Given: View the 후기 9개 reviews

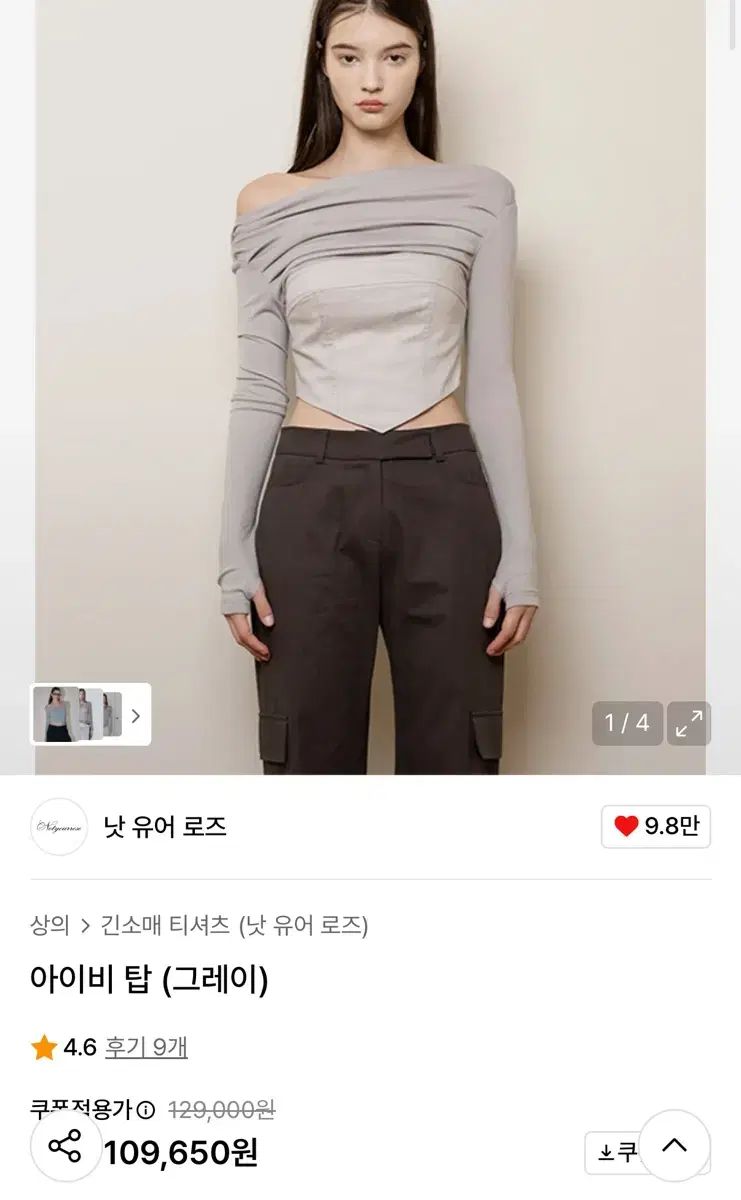Looking at the screenshot, I should point(150,1047).
